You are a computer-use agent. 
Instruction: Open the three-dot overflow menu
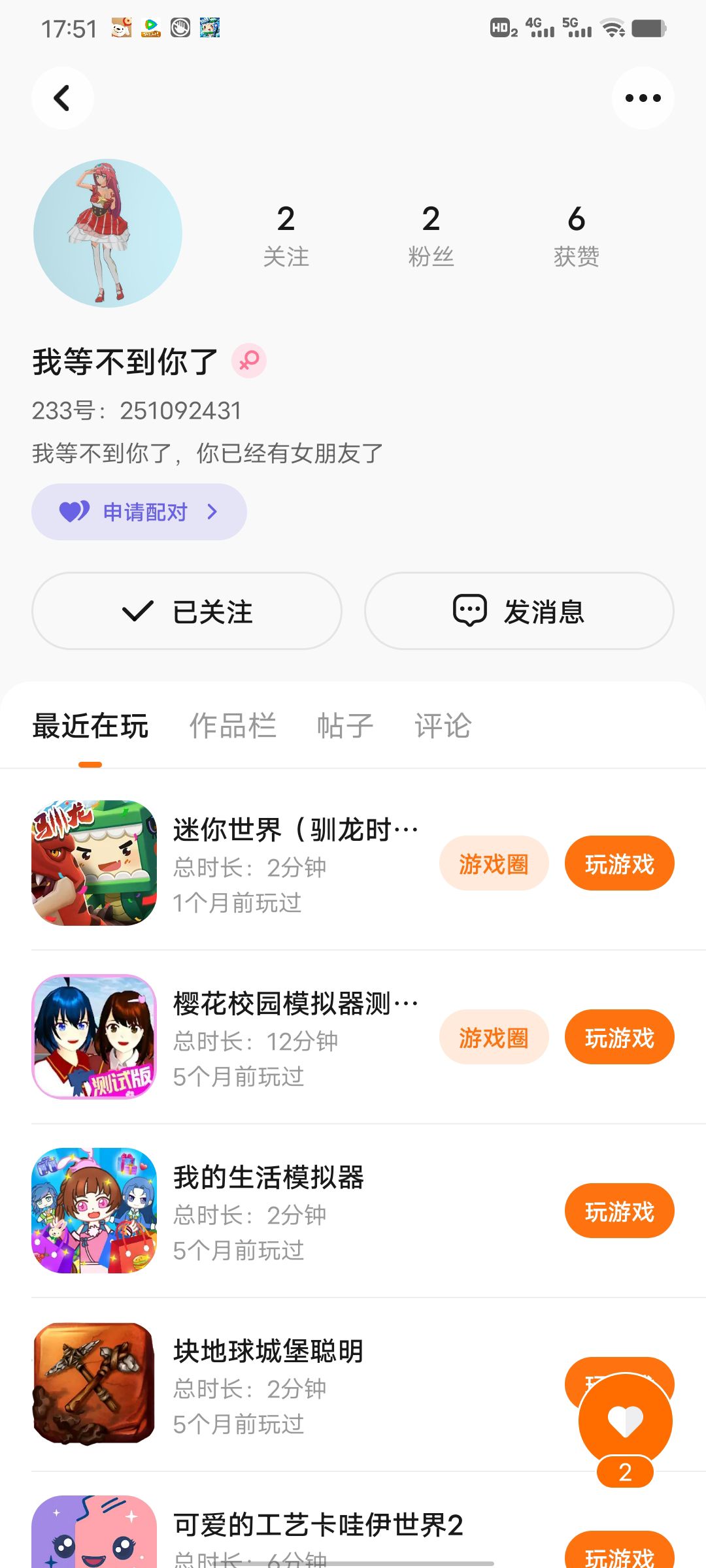(x=643, y=99)
